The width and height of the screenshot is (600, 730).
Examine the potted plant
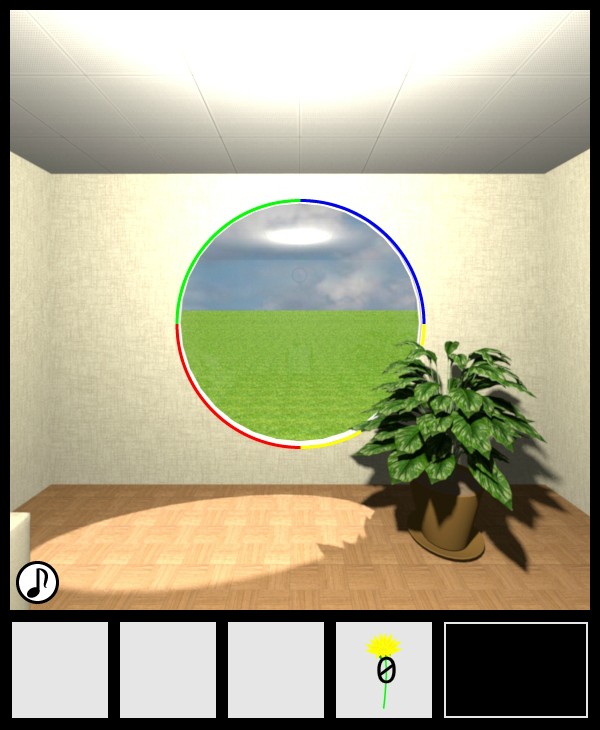pyautogui.click(x=450, y=440)
